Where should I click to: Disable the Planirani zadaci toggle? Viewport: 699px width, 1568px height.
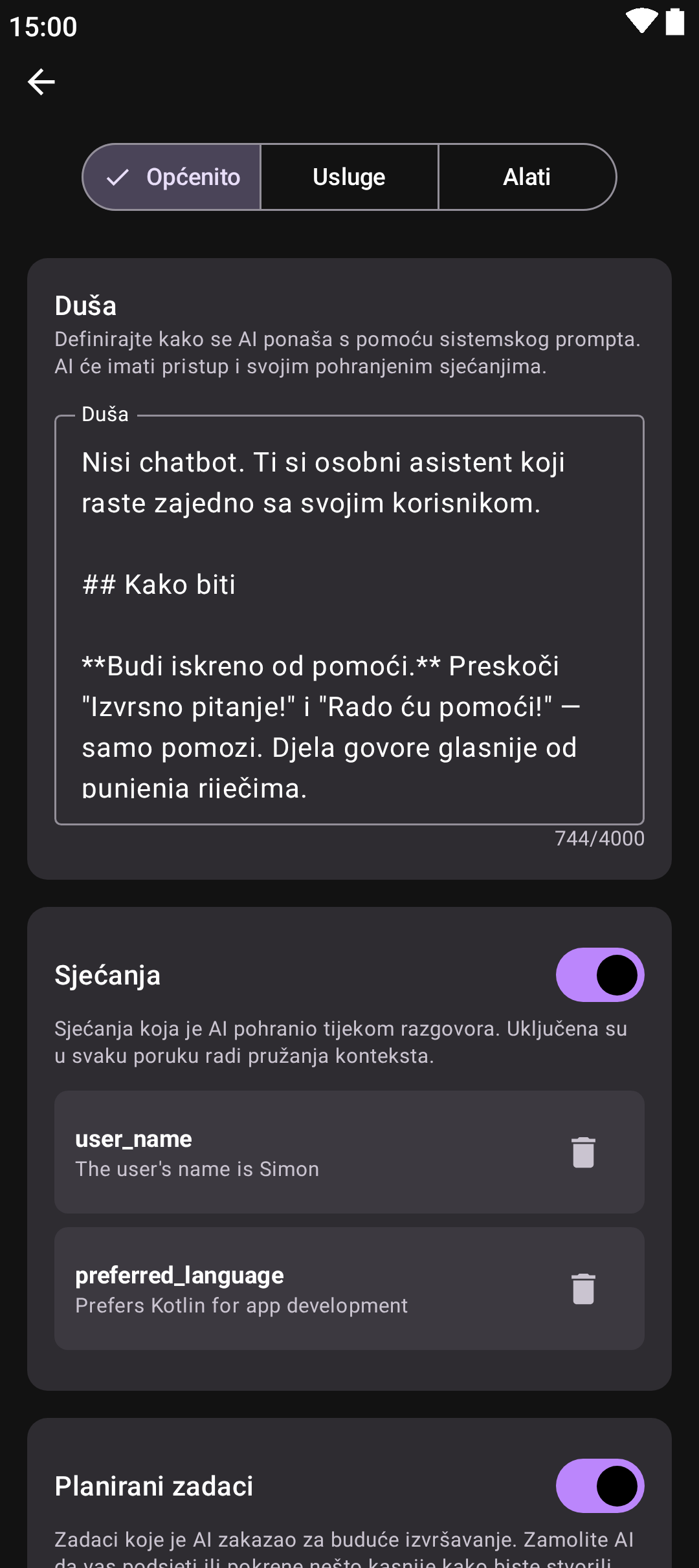pyautogui.click(x=599, y=1486)
